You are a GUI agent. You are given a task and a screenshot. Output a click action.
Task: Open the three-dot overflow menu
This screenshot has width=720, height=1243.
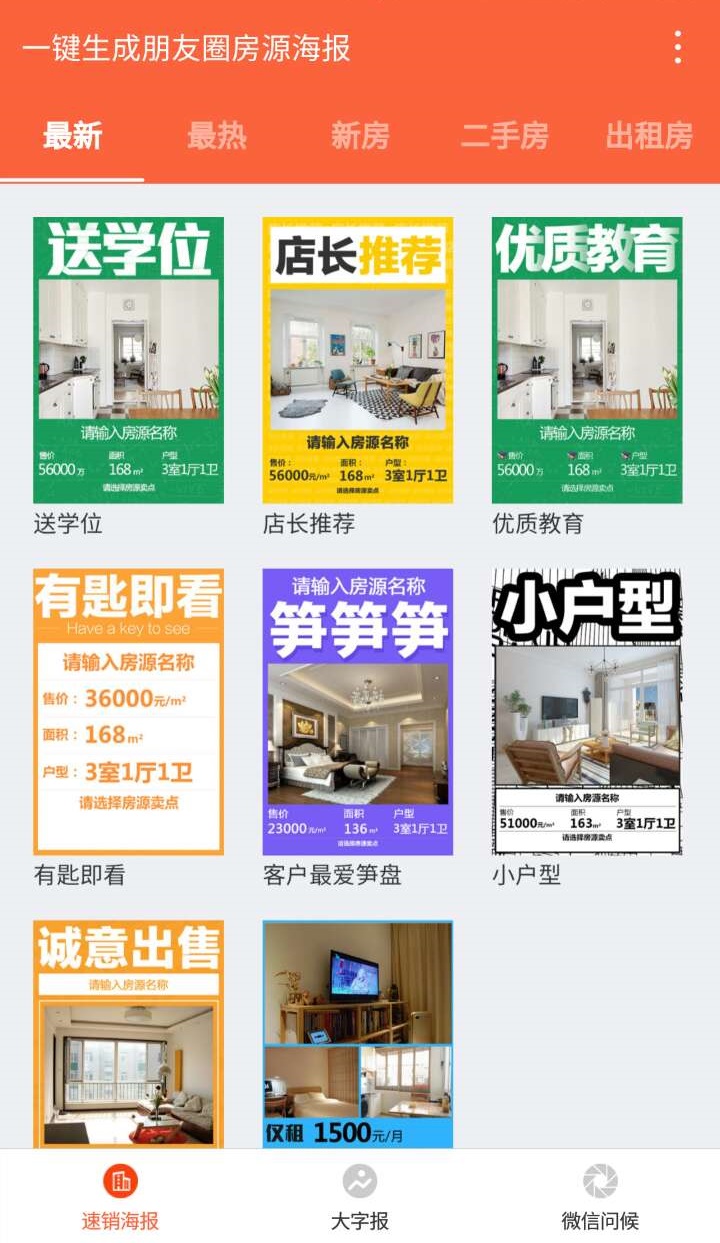click(x=678, y=47)
